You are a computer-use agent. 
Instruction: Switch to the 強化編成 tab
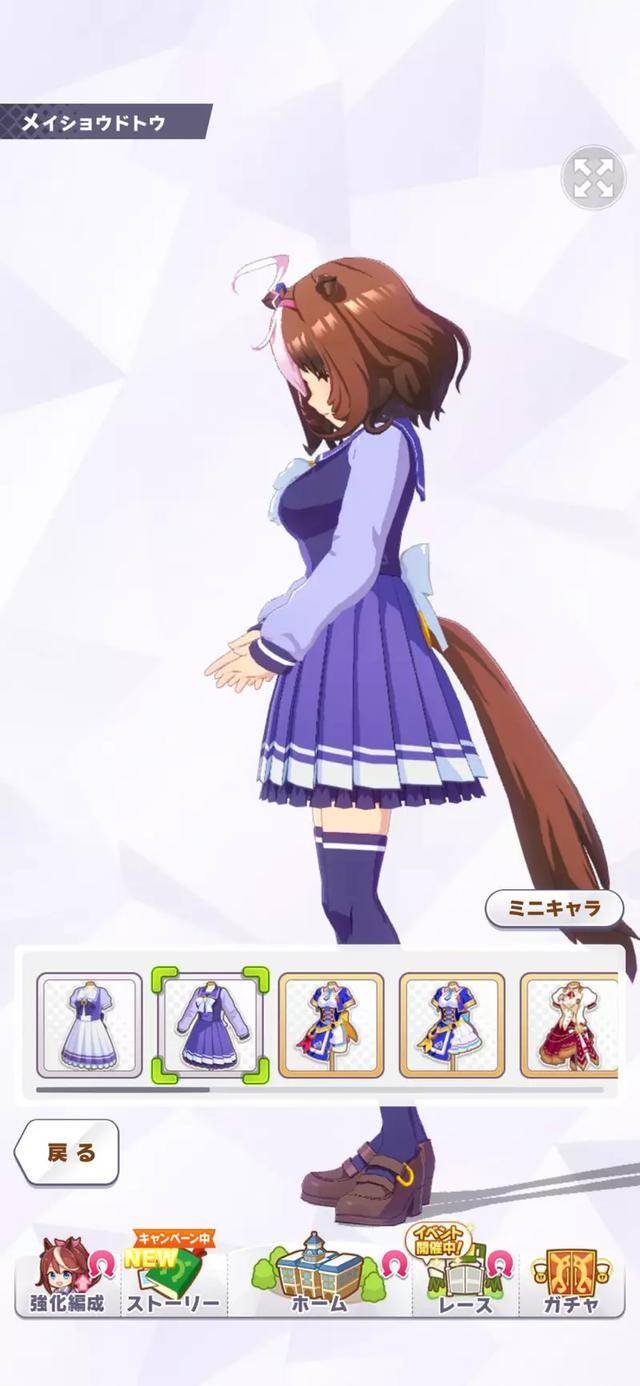pyautogui.click(x=66, y=1278)
